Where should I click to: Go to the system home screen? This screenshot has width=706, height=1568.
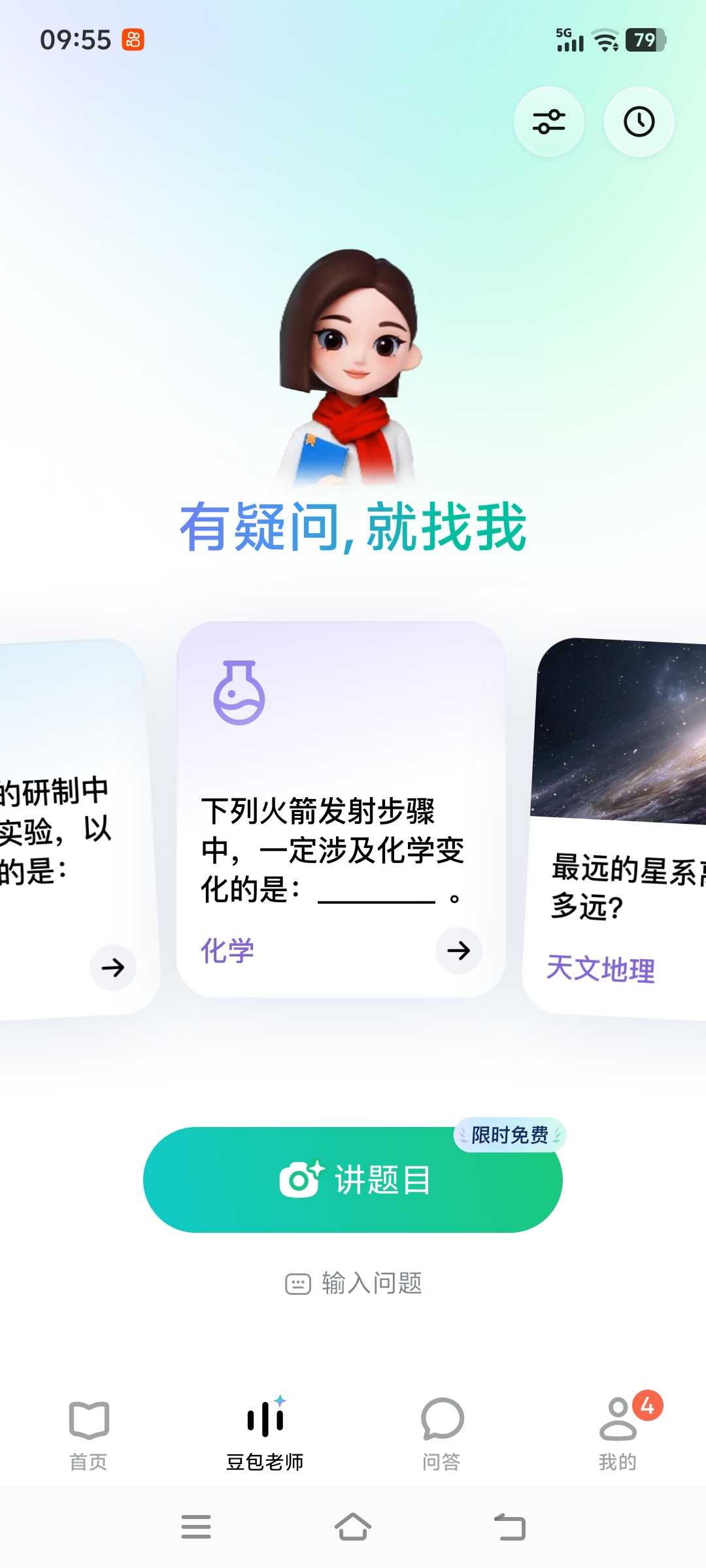click(x=353, y=1527)
